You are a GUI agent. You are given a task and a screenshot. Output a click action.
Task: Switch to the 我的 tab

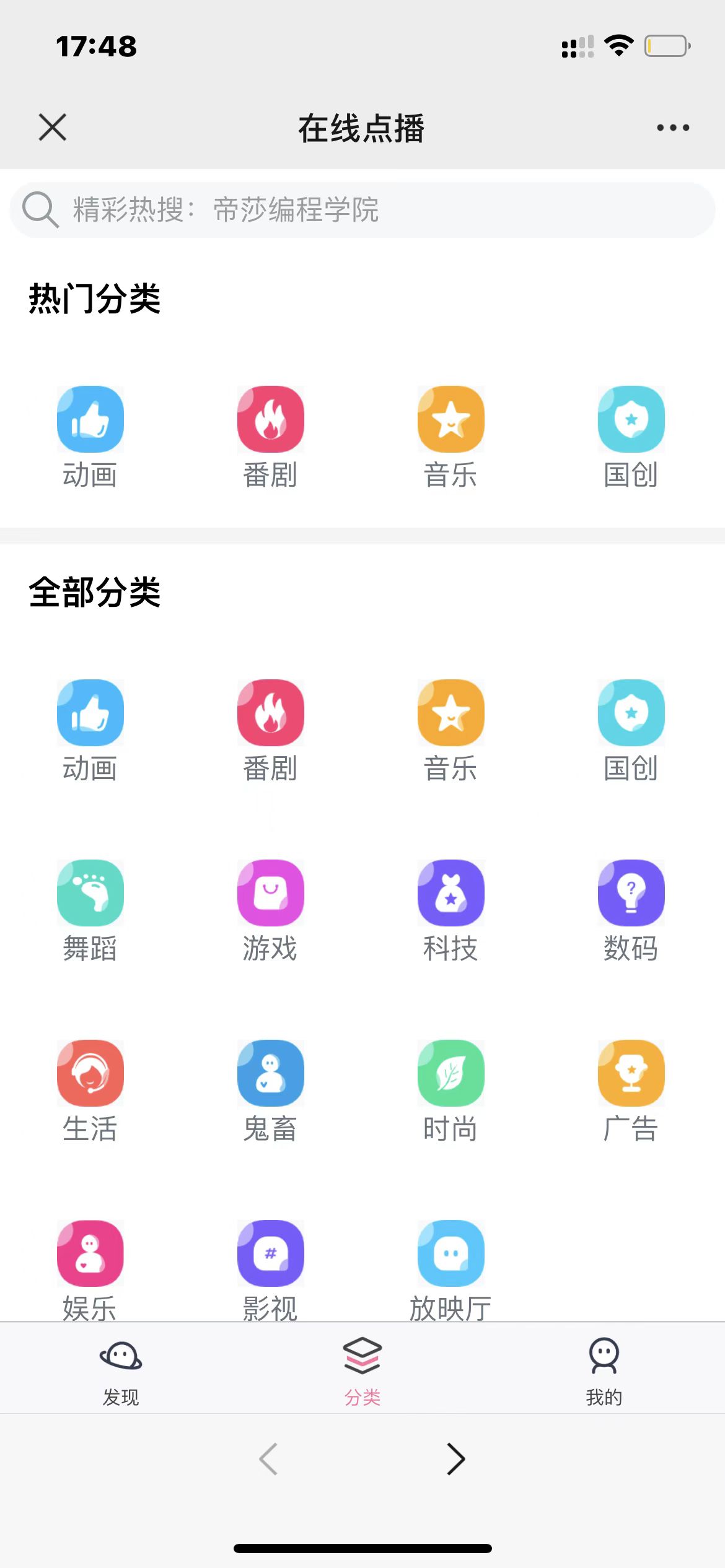tap(604, 1367)
